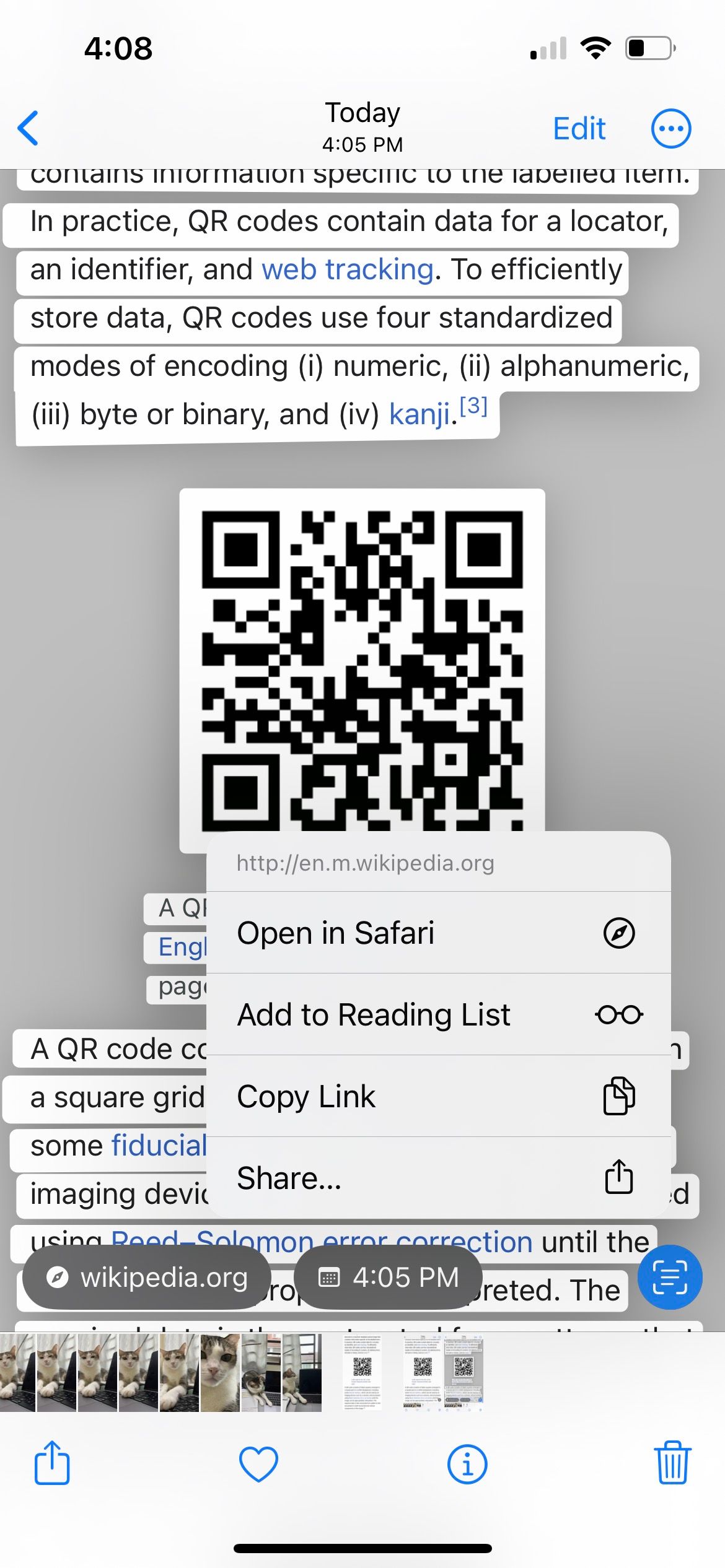Tap the wikipedia.org source chip
The width and height of the screenshot is (725, 1568).
[147, 1277]
